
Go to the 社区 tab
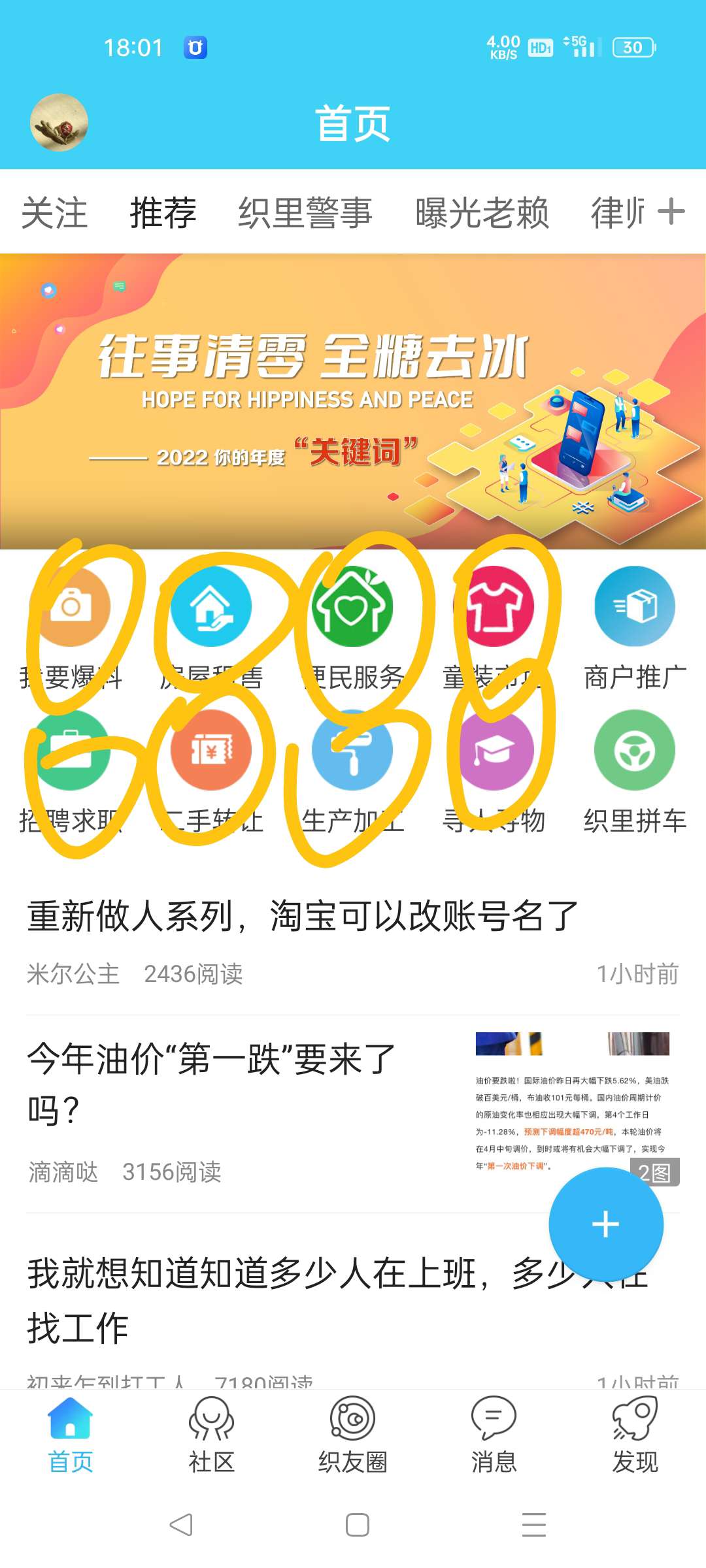[x=211, y=1434]
